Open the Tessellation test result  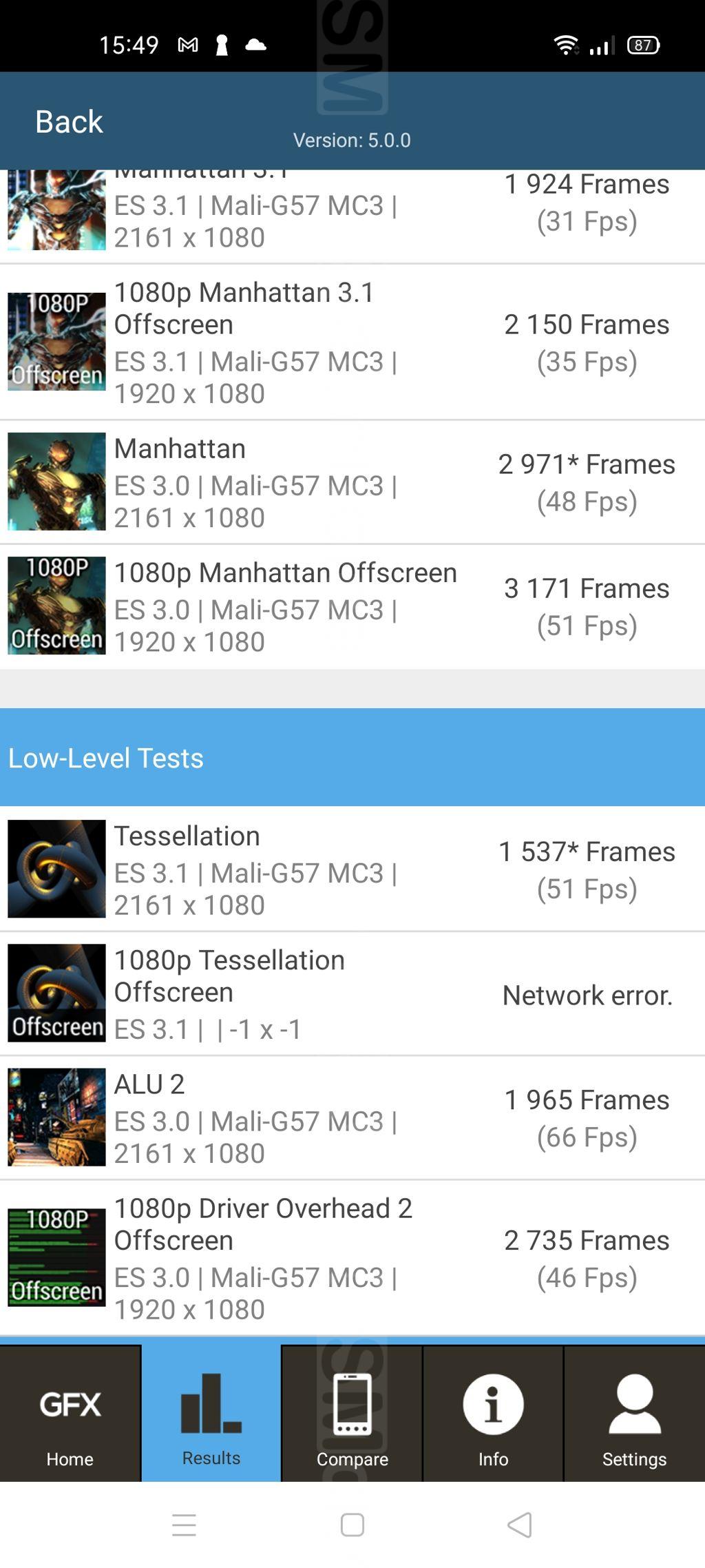[x=352, y=869]
